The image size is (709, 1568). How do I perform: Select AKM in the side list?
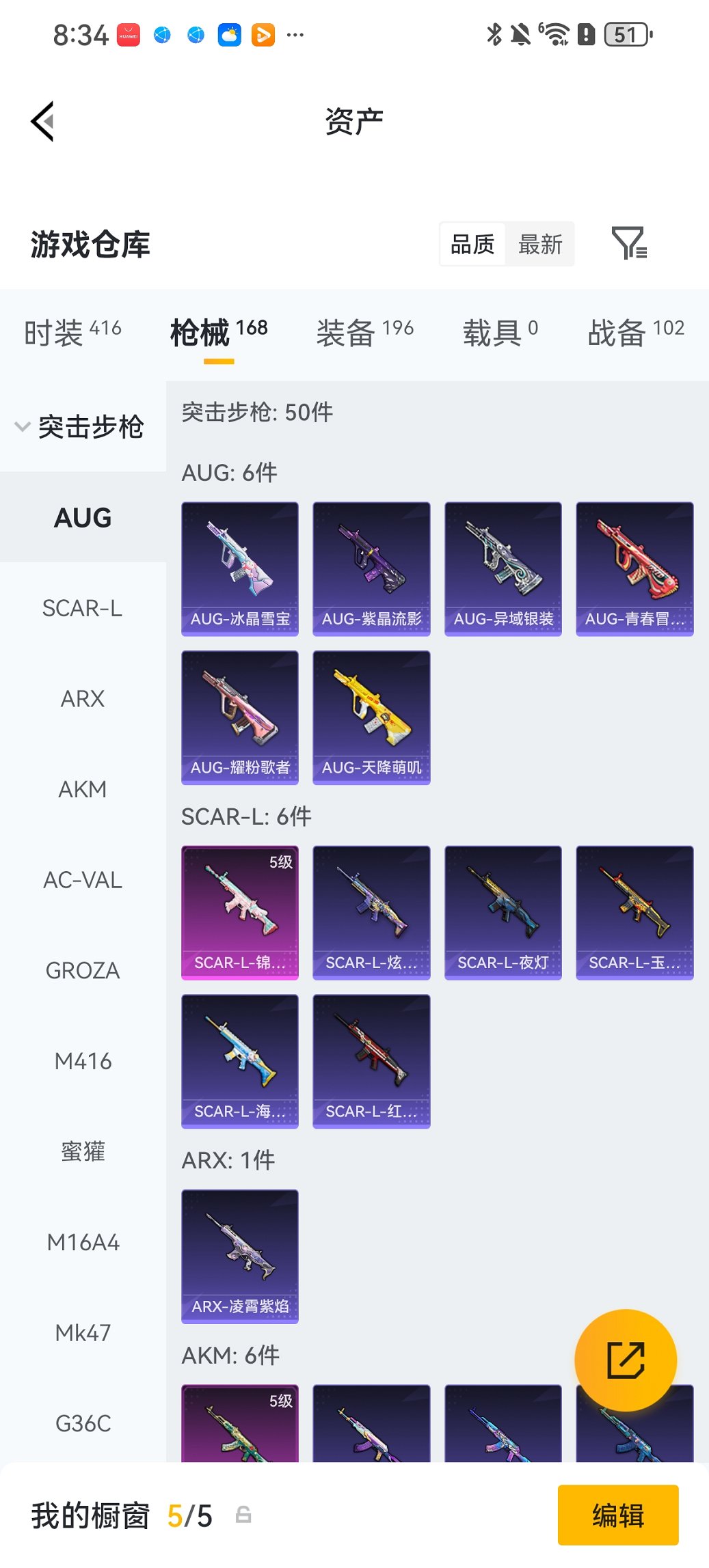pos(83,789)
